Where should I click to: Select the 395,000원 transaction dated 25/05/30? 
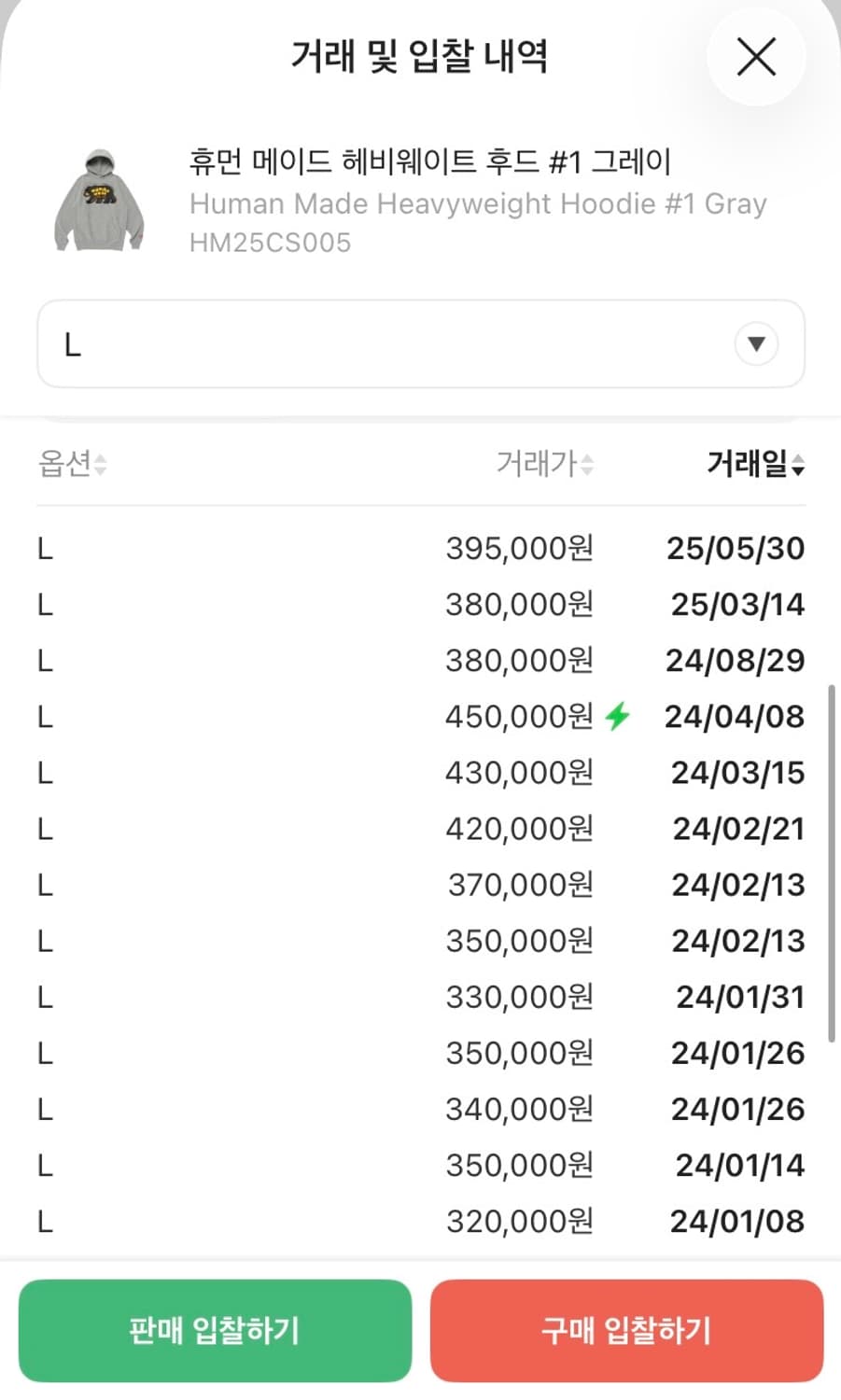tap(420, 548)
